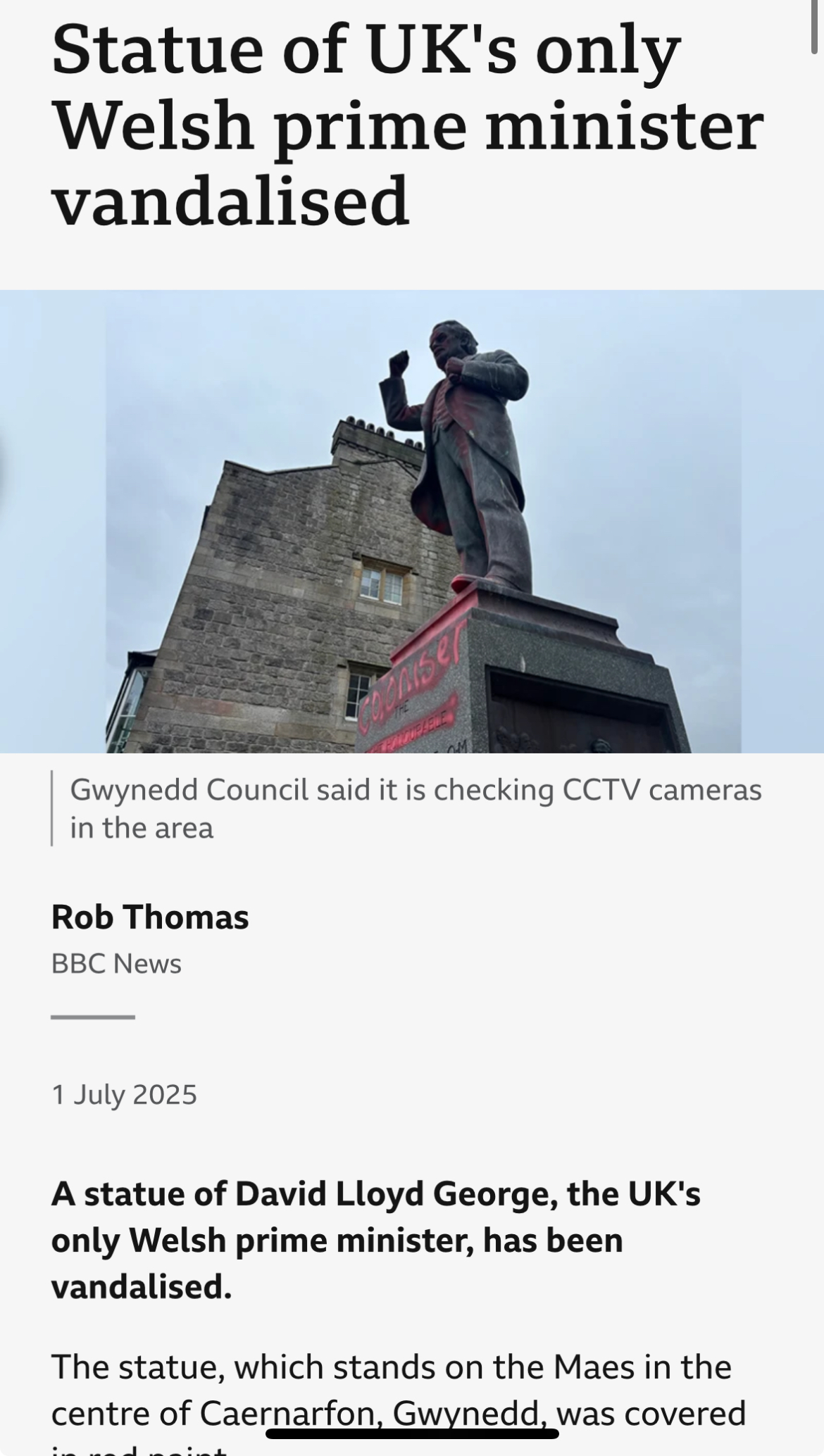
Task: Open the Lloyd George statue article photo
Action: point(412,522)
